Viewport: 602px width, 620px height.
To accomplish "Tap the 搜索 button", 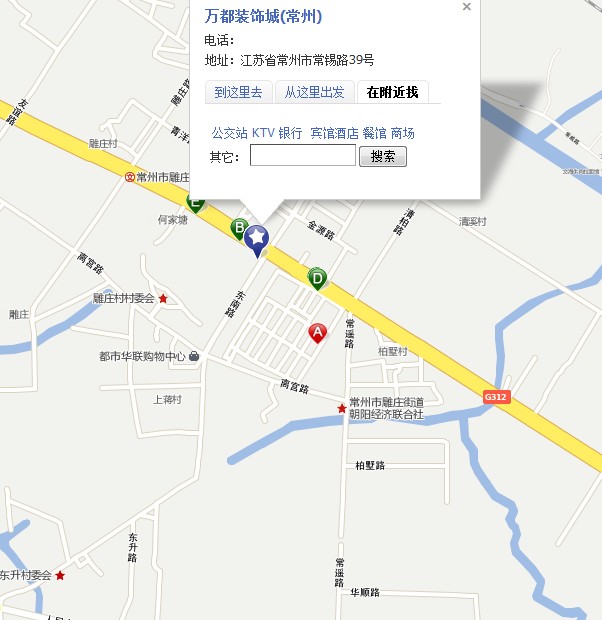I will pos(382,157).
